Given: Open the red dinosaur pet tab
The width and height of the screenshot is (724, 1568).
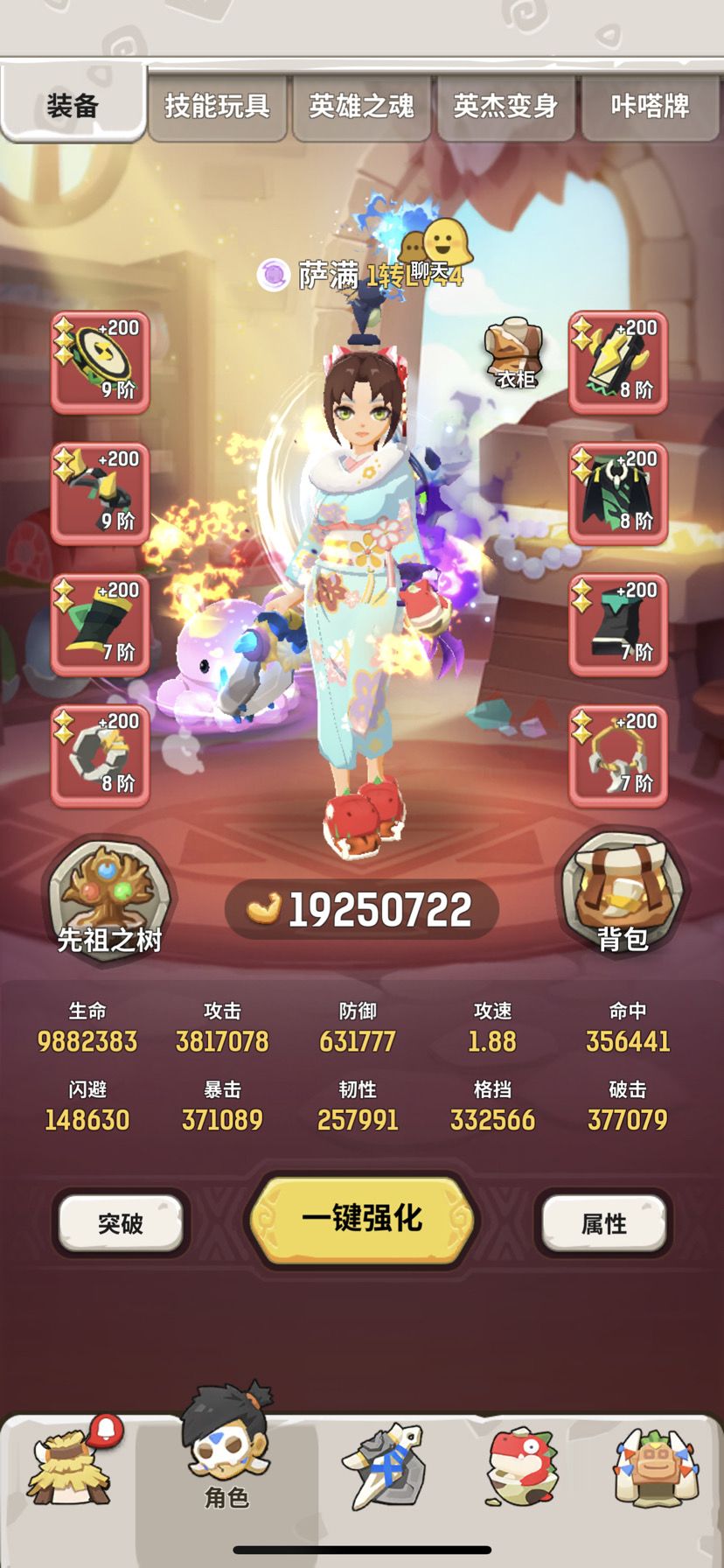Looking at the screenshot, I should coord(522,1467).
